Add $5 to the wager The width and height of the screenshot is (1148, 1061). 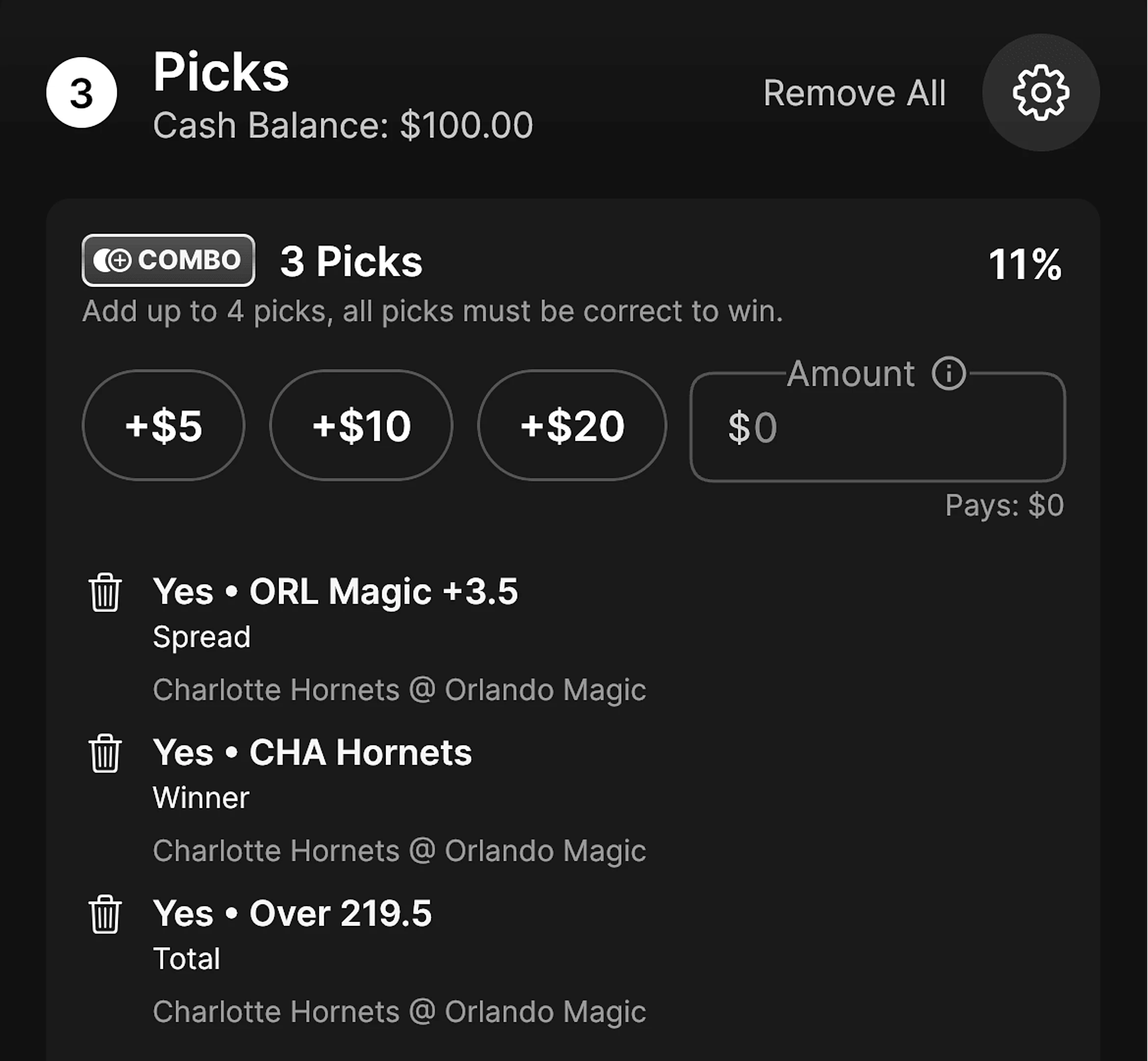(163, 425)
